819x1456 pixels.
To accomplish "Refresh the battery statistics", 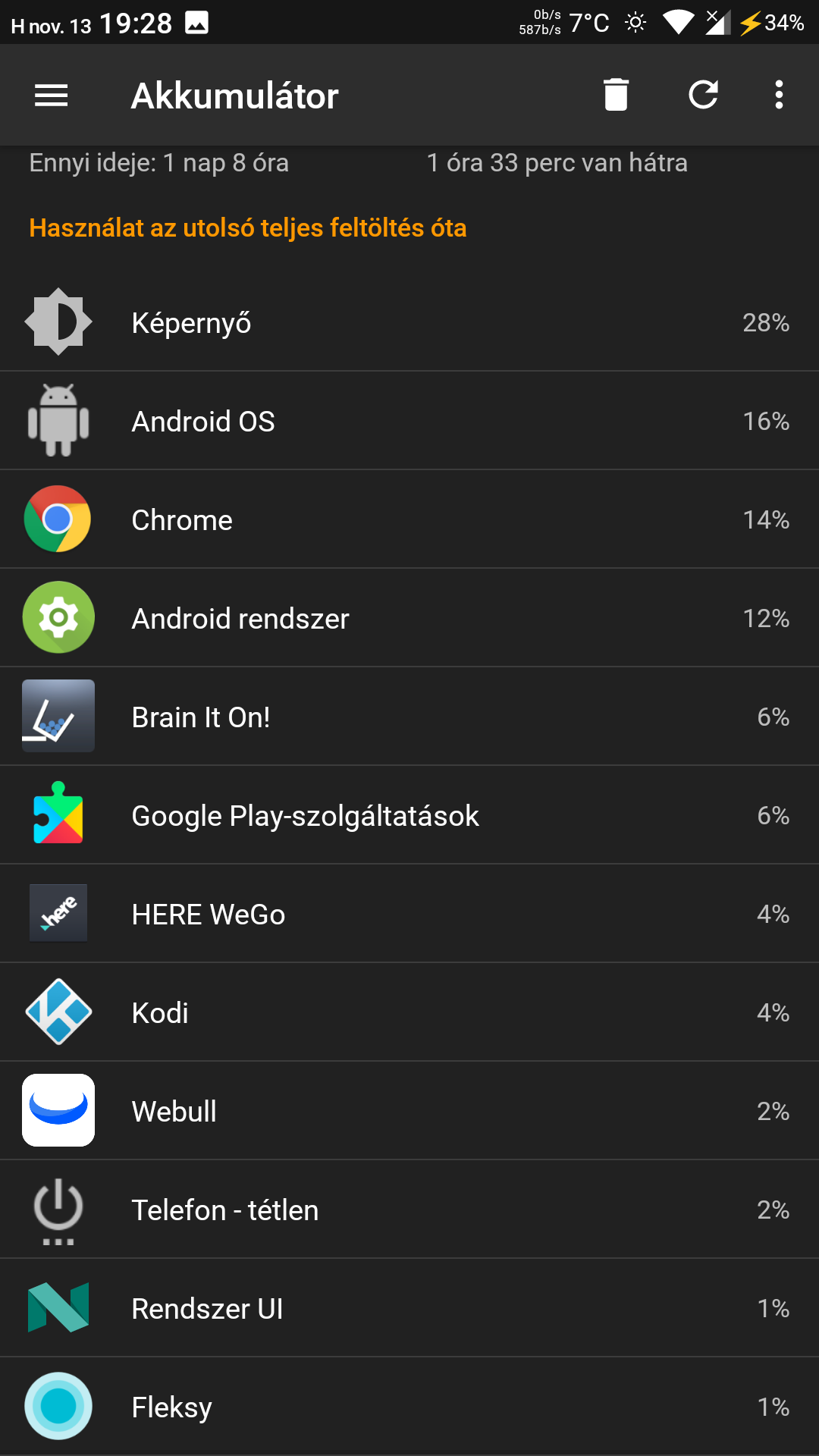I will pos(703,96).
